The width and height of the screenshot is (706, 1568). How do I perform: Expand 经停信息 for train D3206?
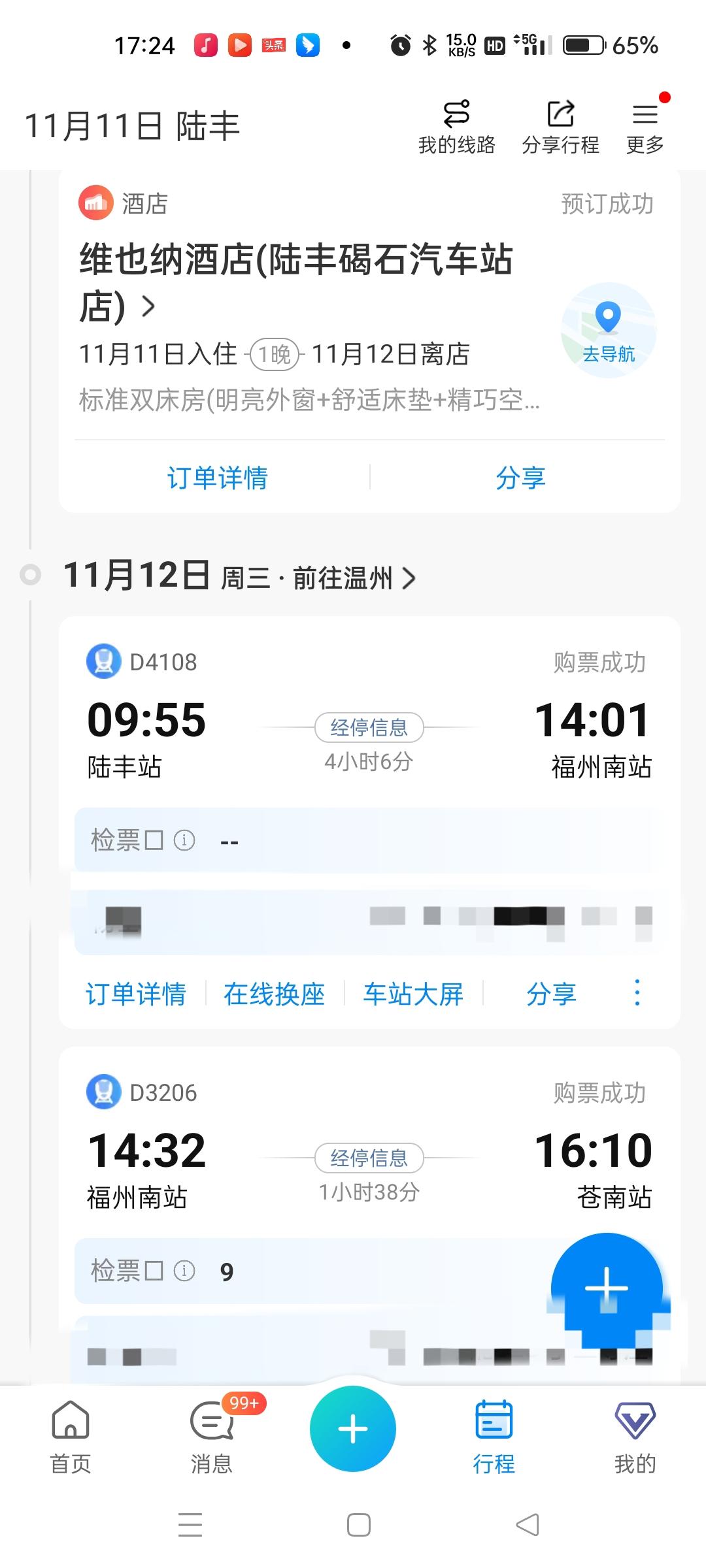click(369, 1157)
